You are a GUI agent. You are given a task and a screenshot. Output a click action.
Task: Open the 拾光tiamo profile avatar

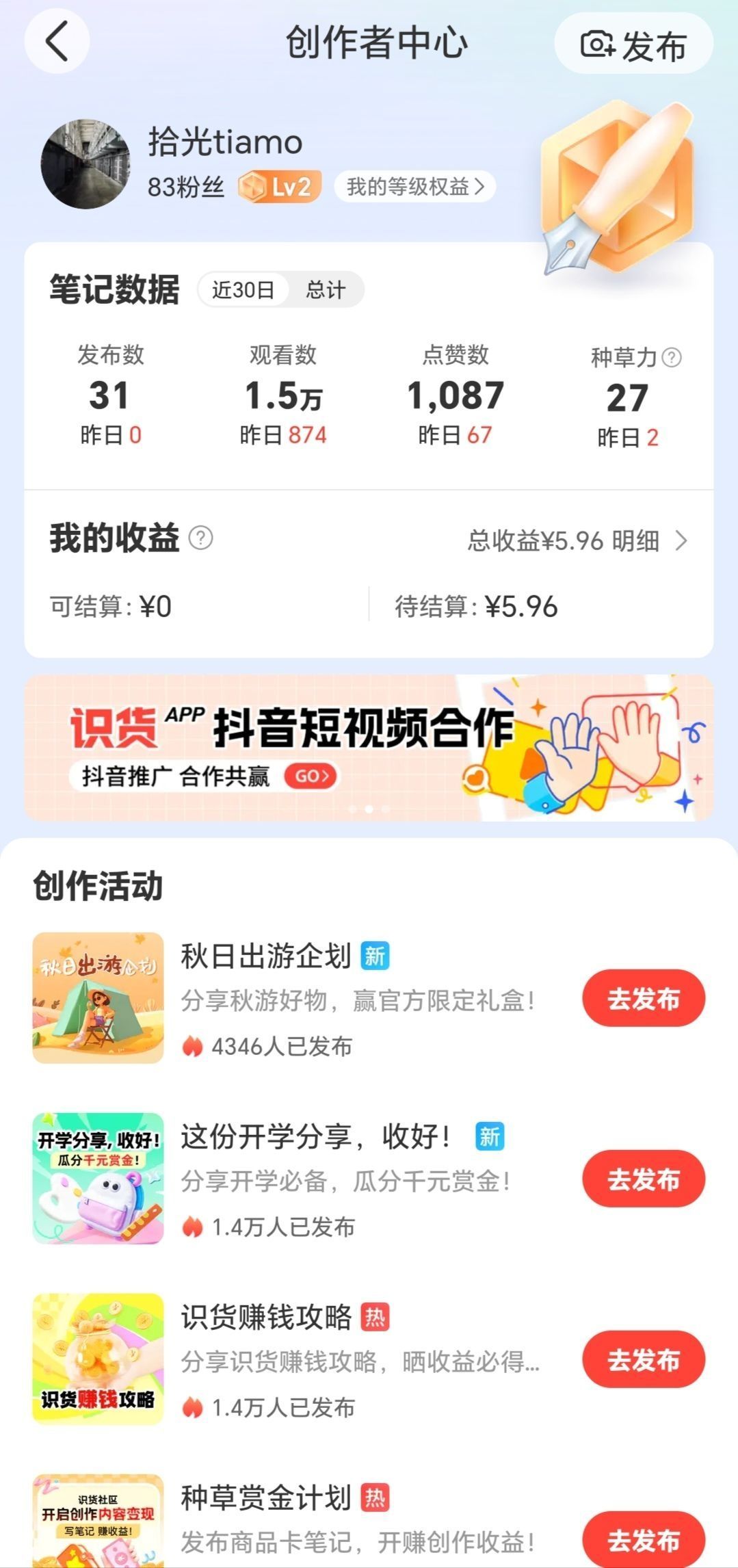click(x=85, y=164)
